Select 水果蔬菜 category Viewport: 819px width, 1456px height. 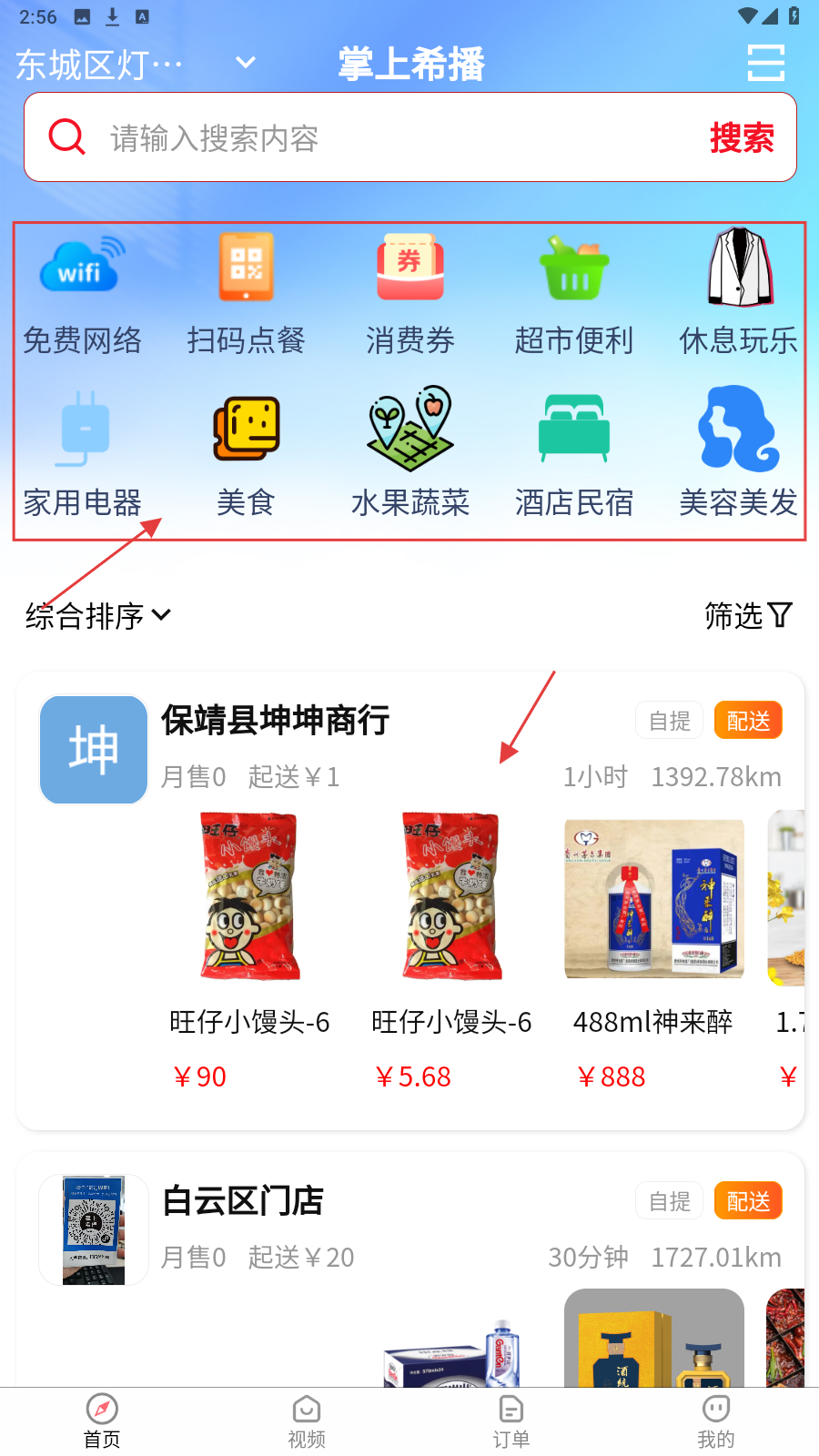coord(409,455)
